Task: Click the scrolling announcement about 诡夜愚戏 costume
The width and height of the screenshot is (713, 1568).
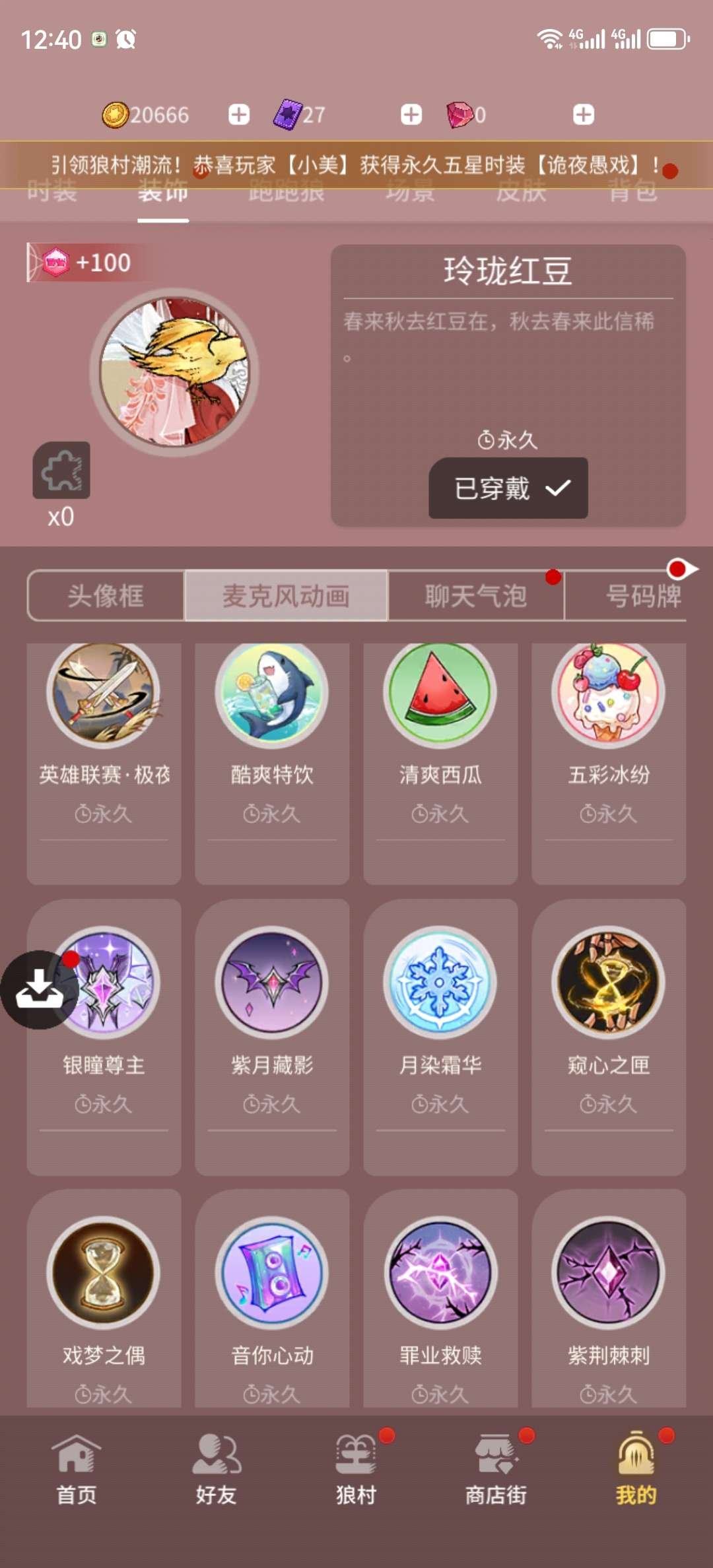Action: [356, 165]
